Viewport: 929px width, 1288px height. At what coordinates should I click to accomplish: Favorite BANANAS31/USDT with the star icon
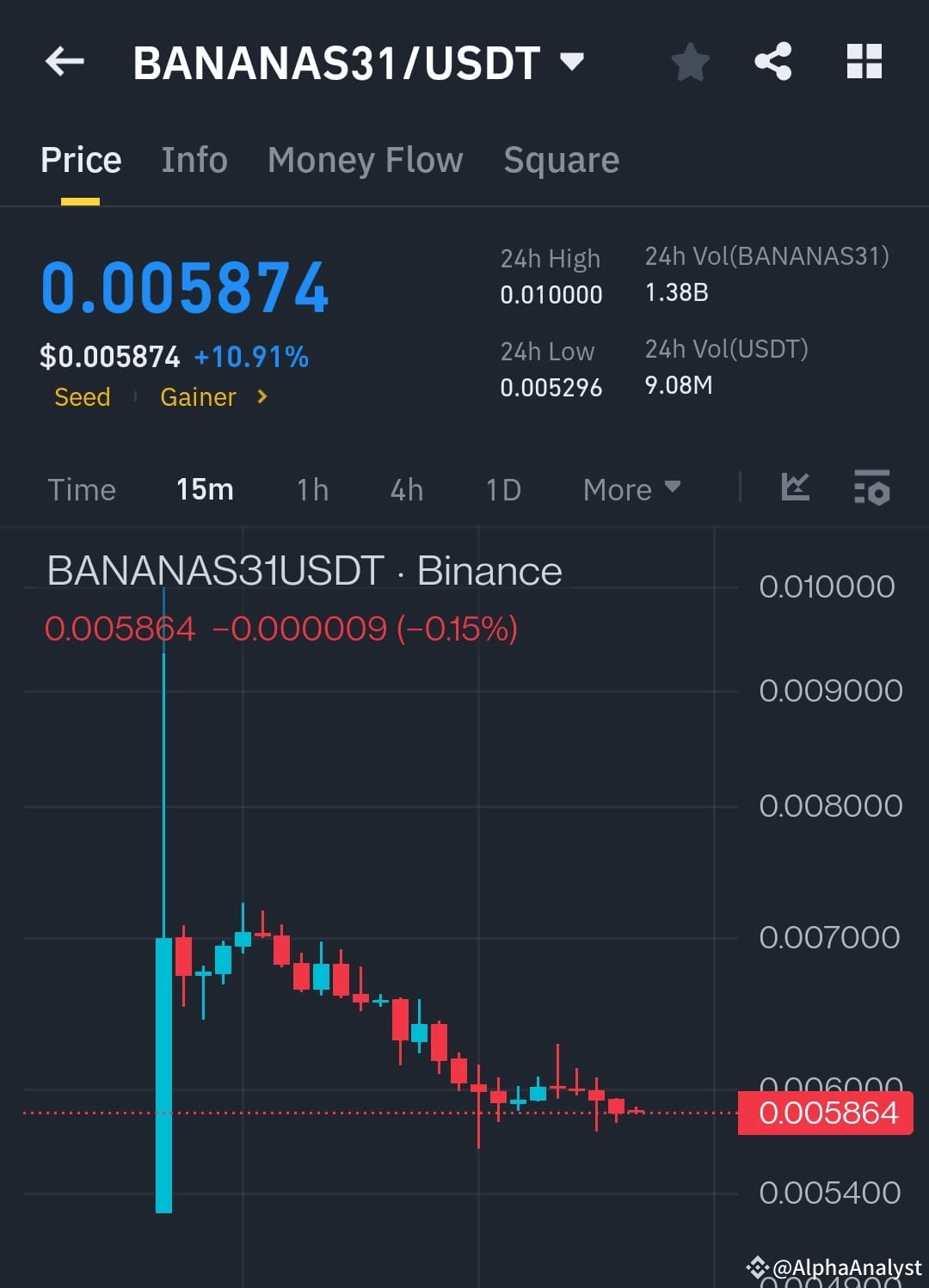coord(690,61)
